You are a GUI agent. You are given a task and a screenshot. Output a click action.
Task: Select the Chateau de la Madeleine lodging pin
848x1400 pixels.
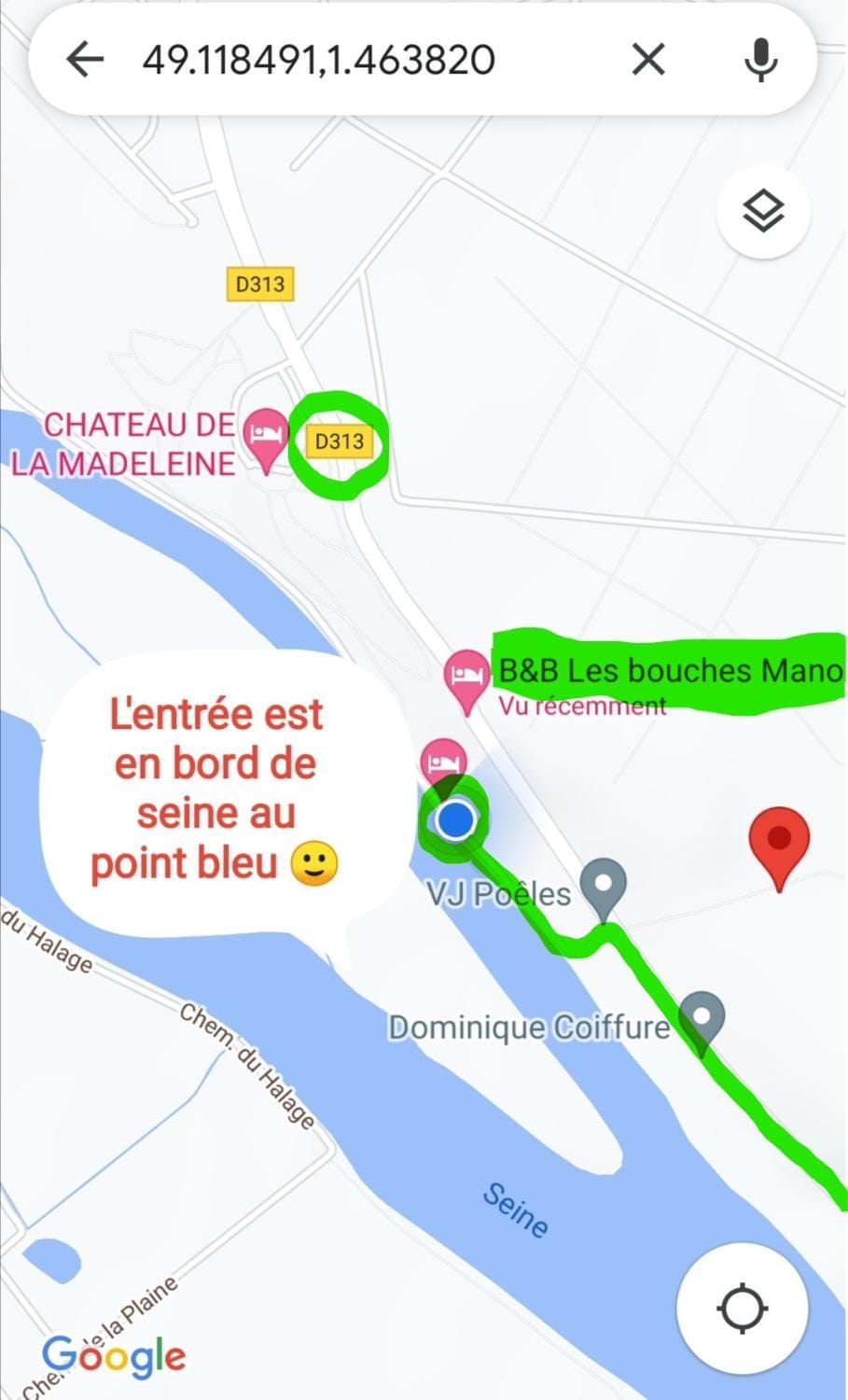(265, 437)
